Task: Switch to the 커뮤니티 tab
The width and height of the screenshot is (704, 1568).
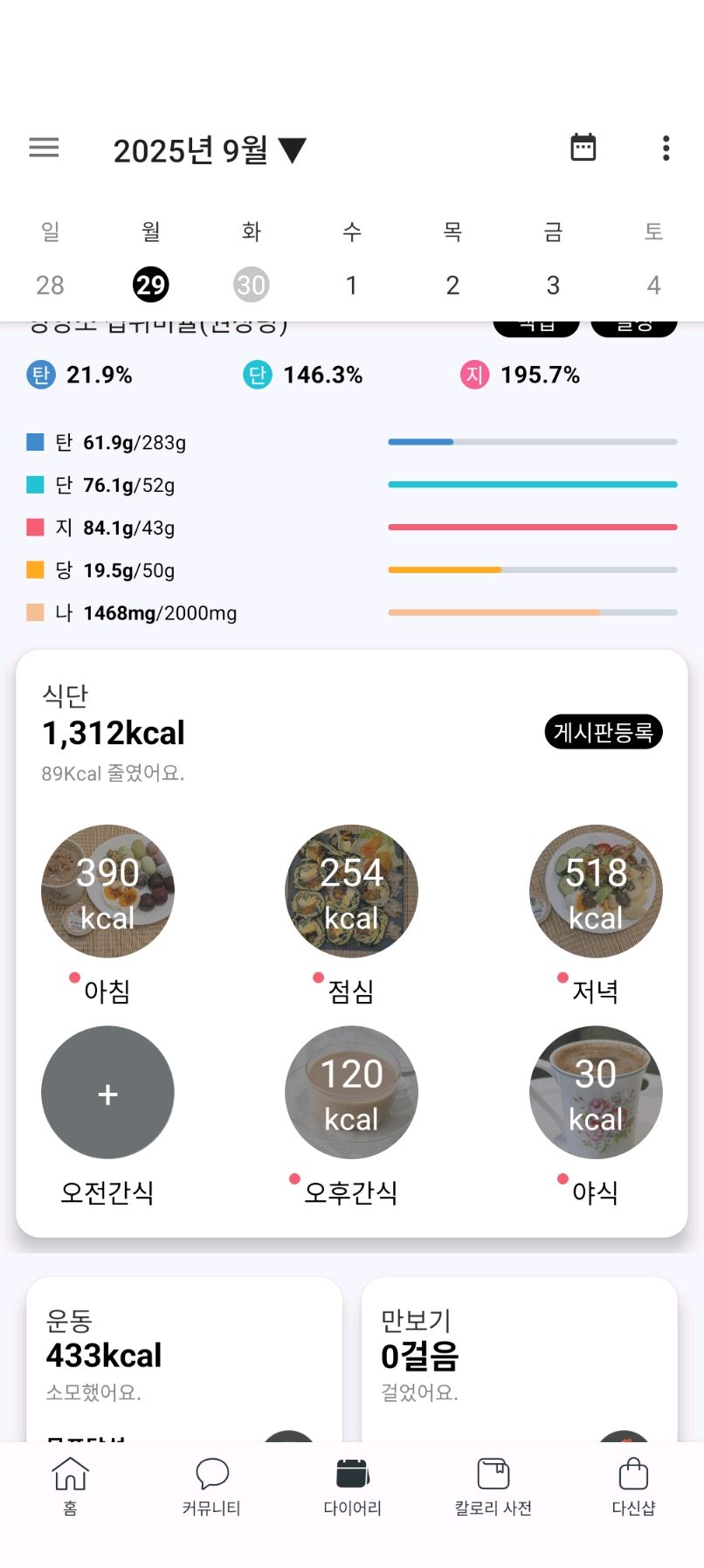Action: 211,1486
